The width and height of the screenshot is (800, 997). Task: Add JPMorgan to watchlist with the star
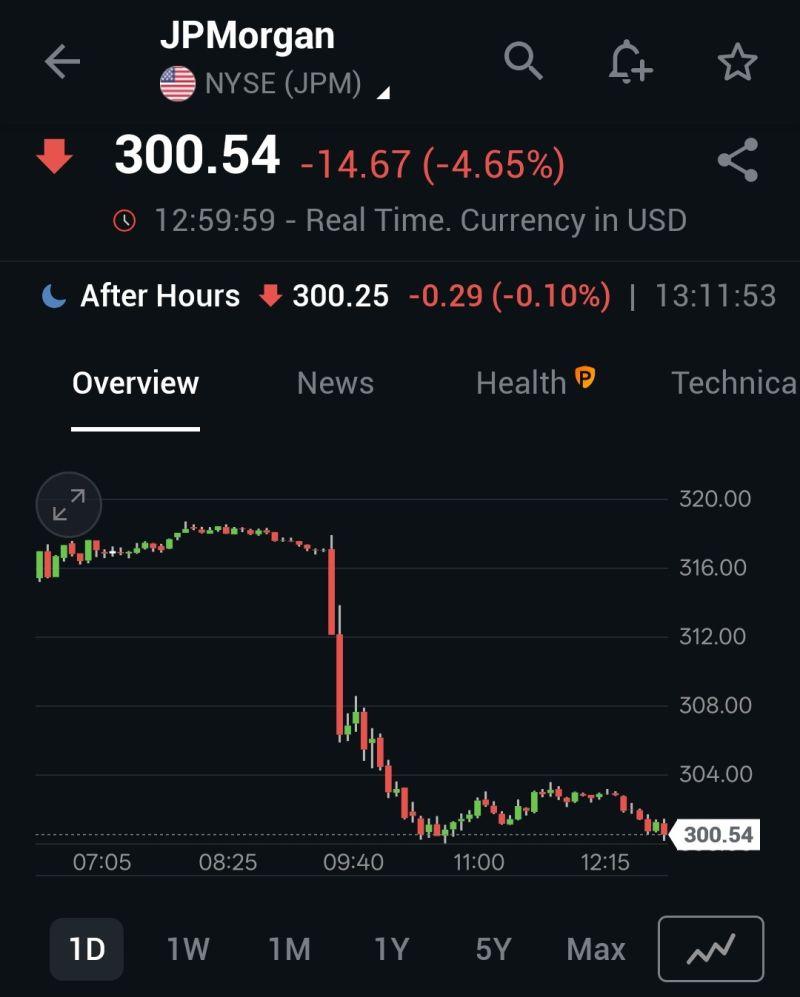pos(738,63)
